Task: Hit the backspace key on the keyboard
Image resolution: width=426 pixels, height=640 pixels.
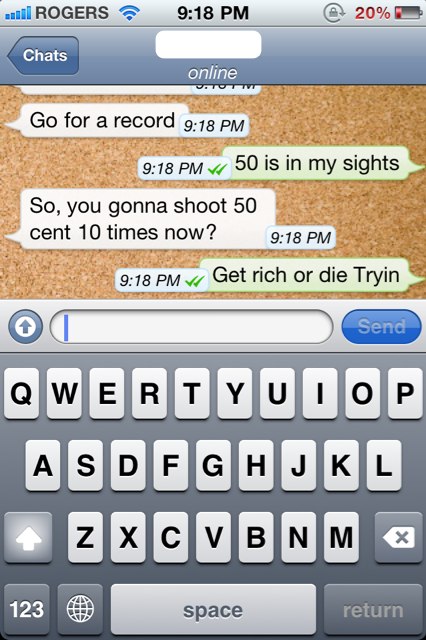Action: coord(398,537)
